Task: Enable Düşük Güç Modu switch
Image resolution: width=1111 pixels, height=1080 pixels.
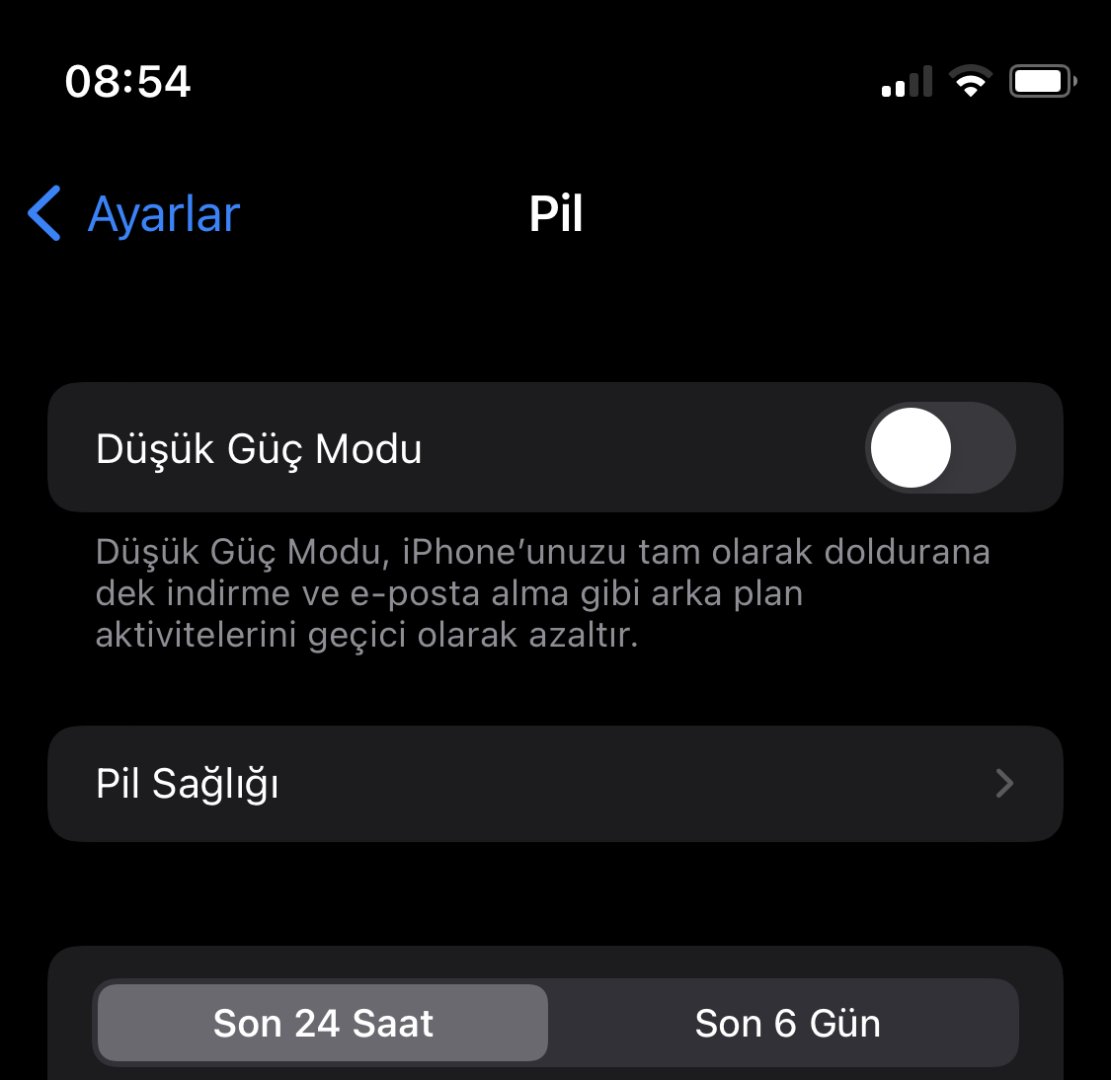Action: pyautogui.click(x=939, y=448)
